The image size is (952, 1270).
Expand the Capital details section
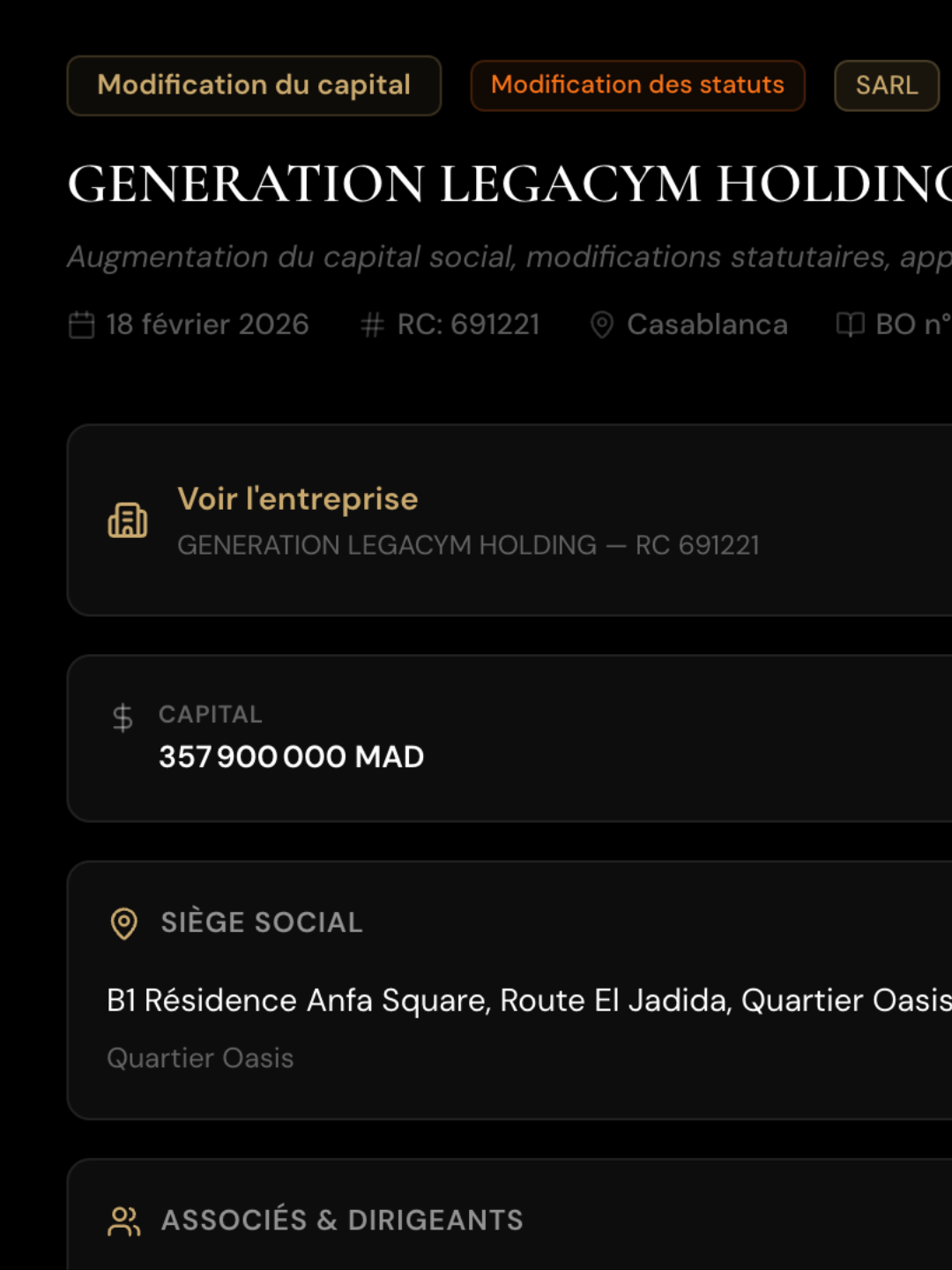210,714
